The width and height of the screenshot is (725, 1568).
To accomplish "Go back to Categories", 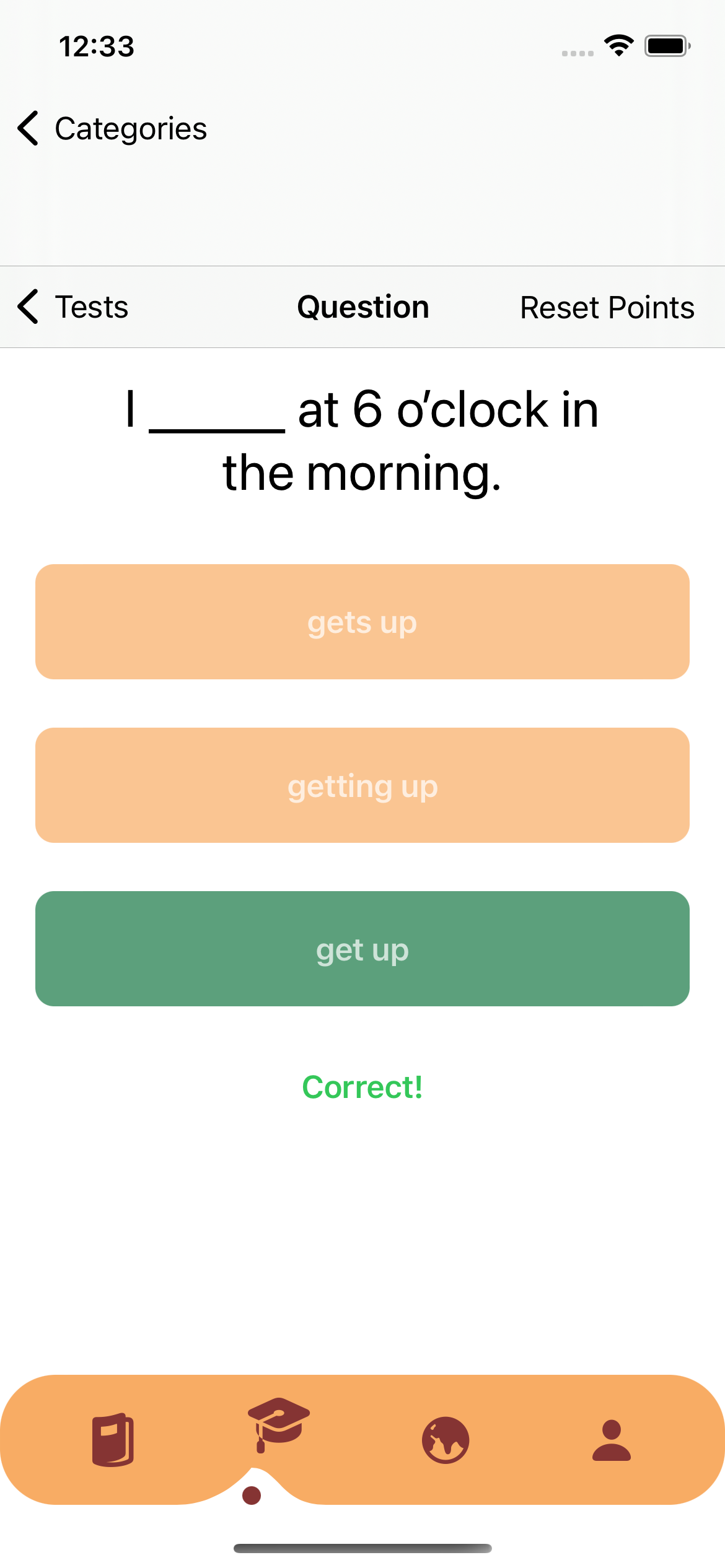I will click(x=112, y=129).
